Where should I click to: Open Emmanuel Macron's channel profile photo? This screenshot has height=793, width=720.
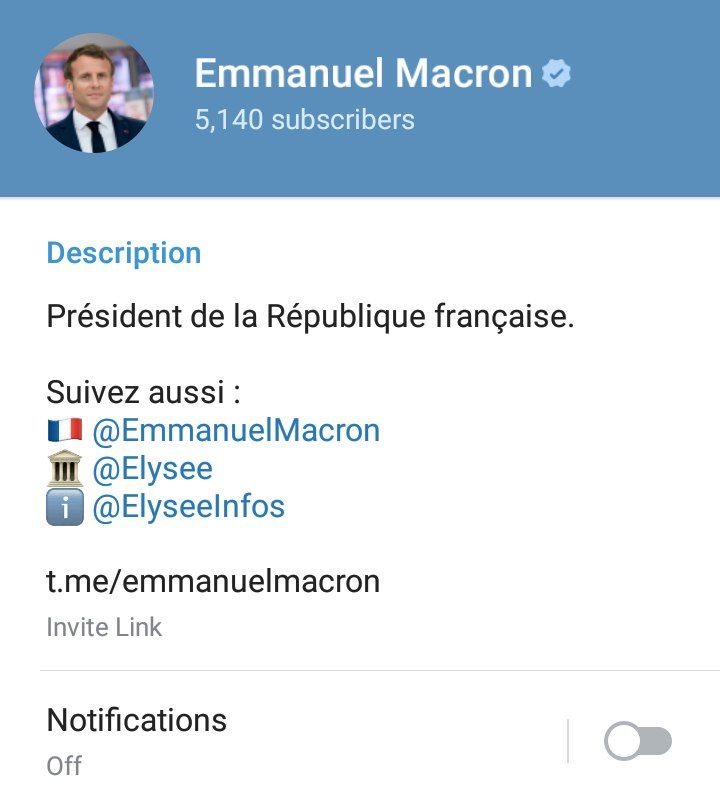[94, 93]
